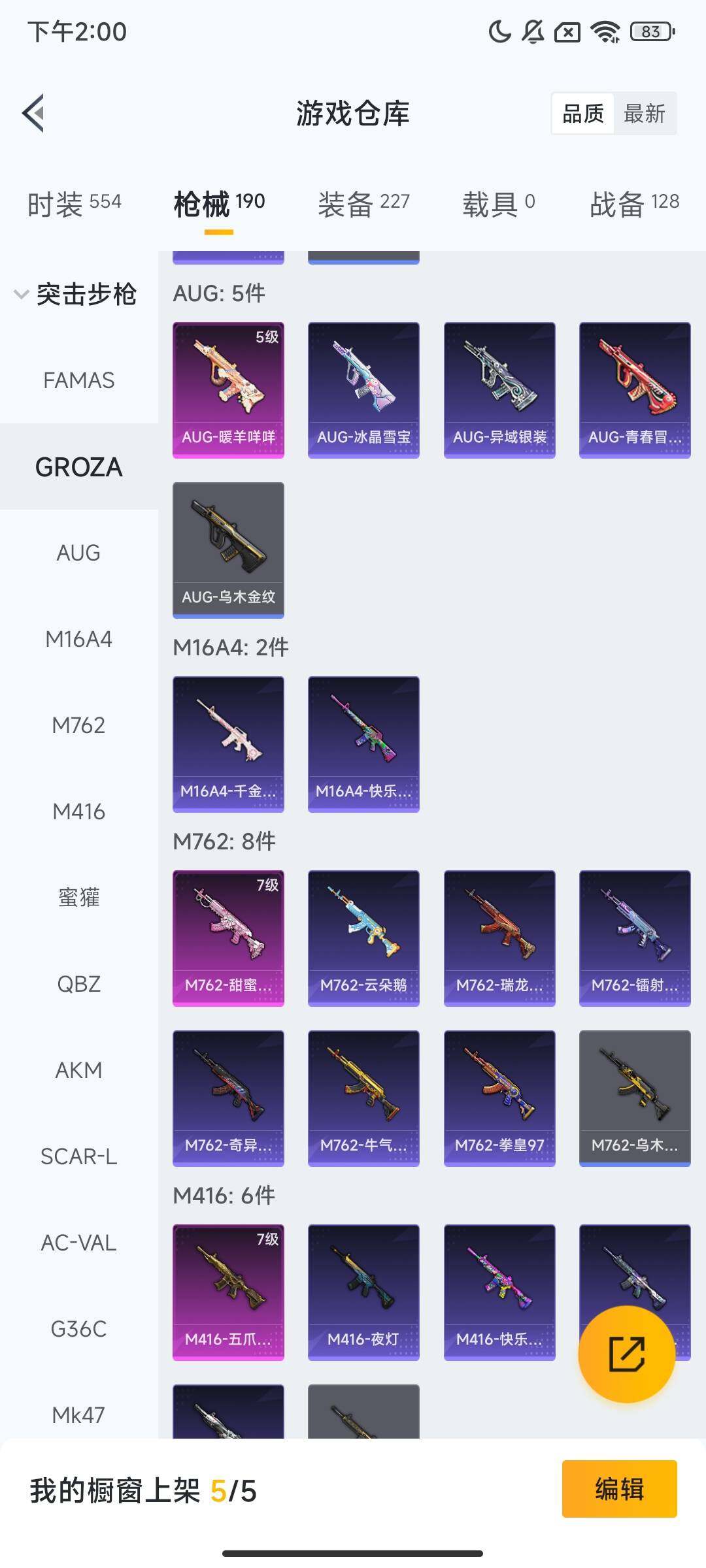Select AKM in the weapon sidebar
This screenshot has height=1568, width=706.
pyautogui.click(x=78, y=1070)
